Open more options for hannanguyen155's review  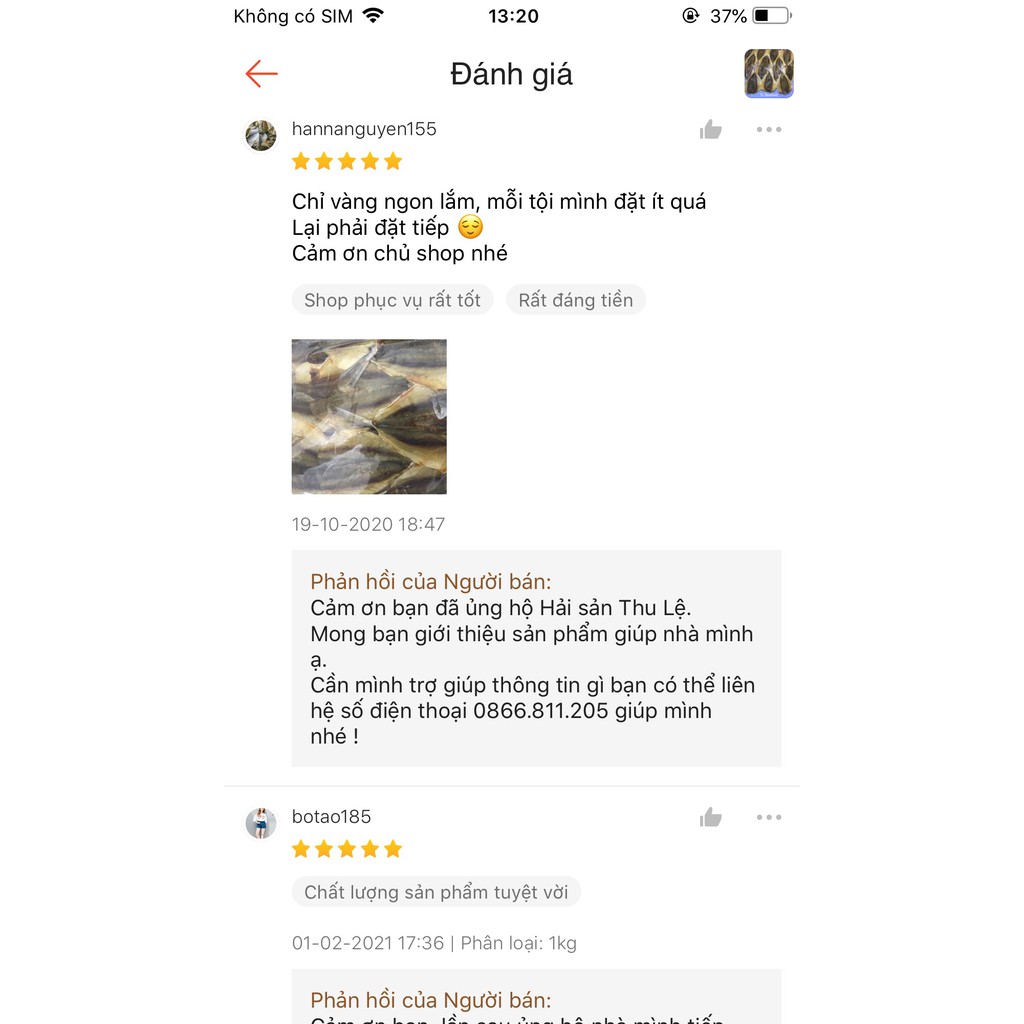[769, 130]
